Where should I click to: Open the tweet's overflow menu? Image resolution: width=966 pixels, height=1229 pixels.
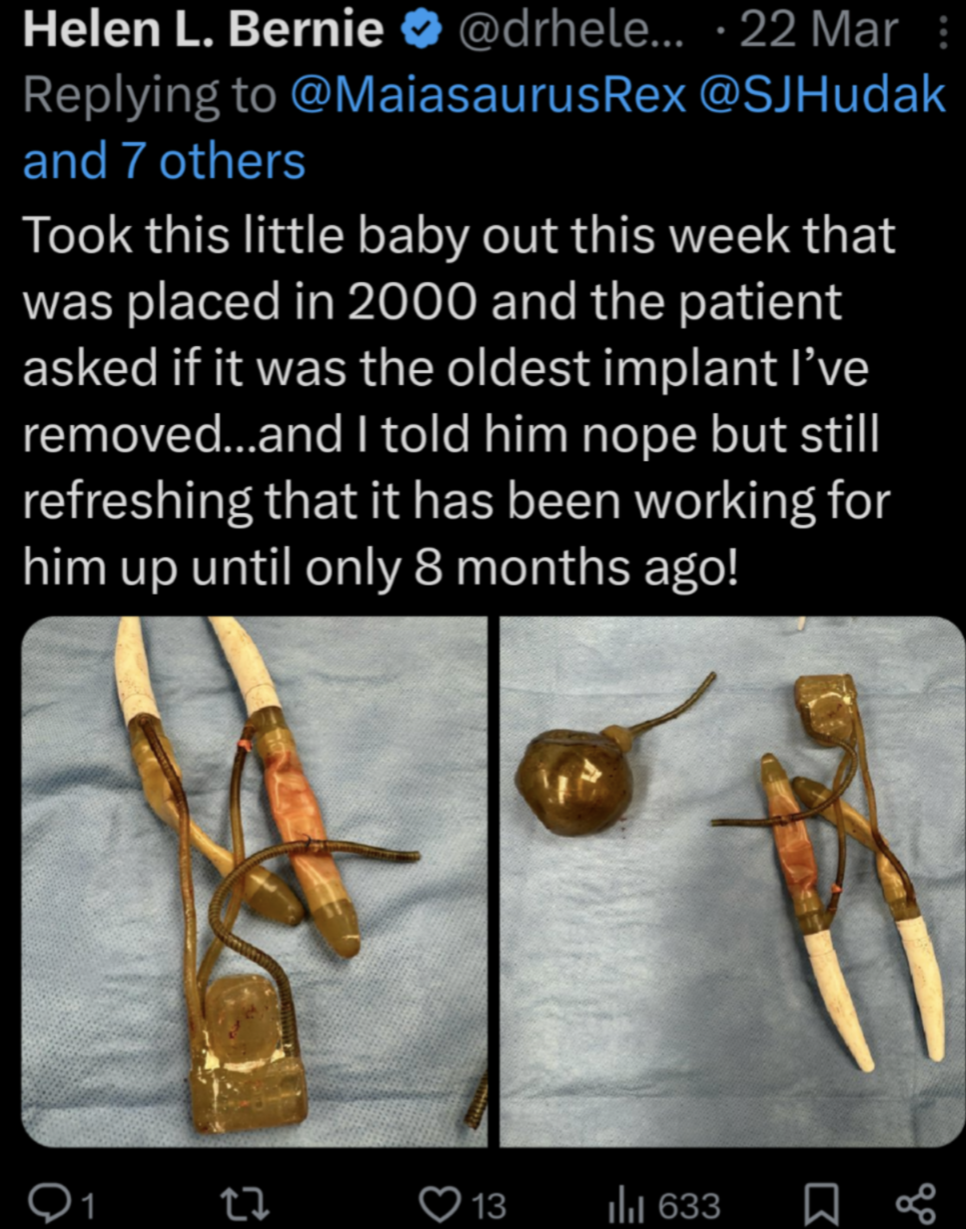942,33
